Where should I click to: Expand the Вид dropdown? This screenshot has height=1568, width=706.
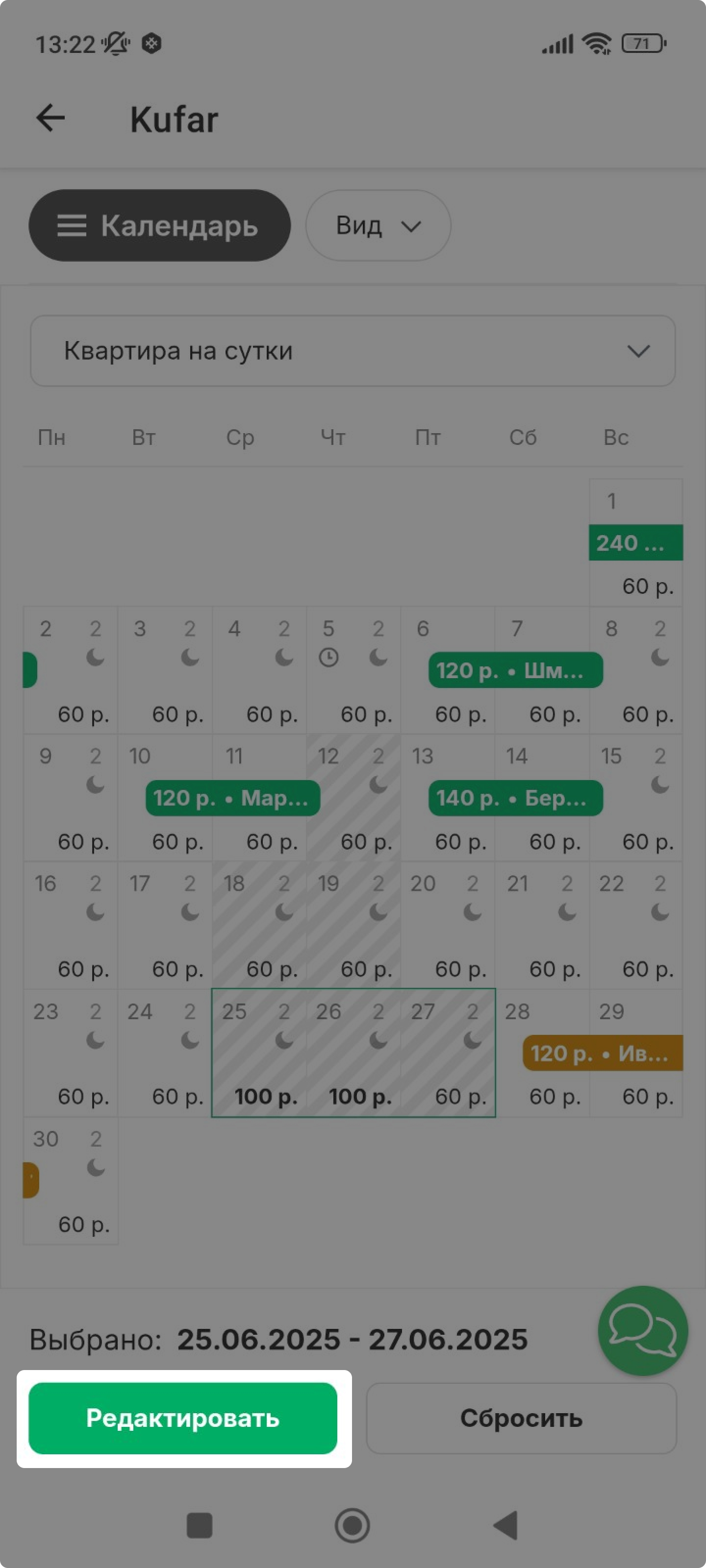tap(378, 225)
